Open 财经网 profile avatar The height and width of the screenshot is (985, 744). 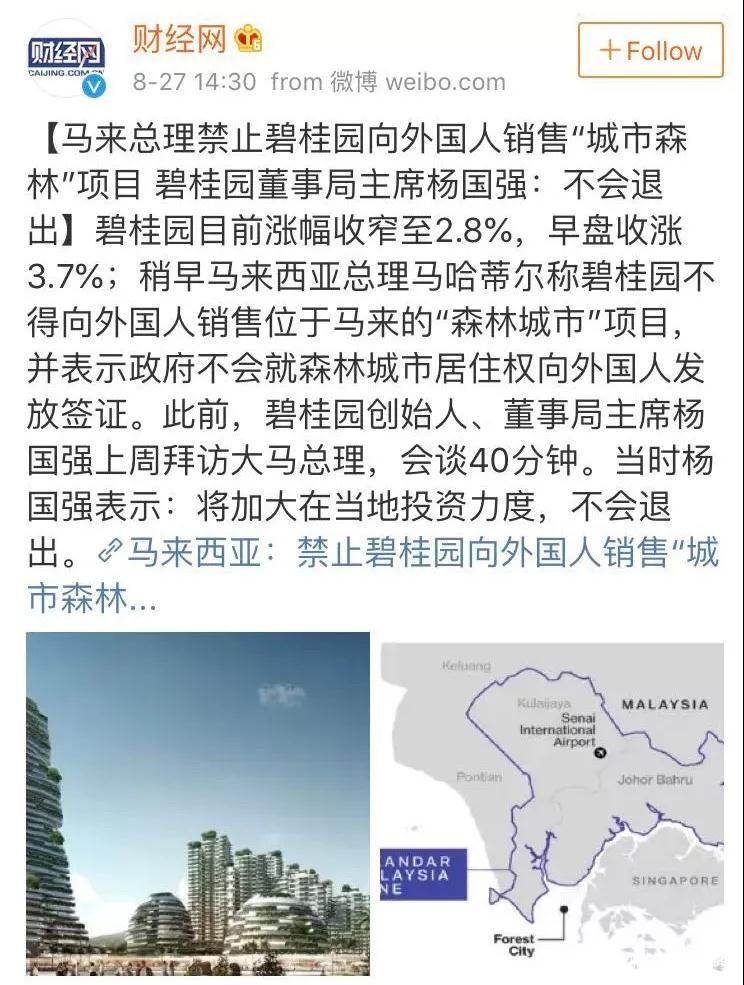click(68, 59)
